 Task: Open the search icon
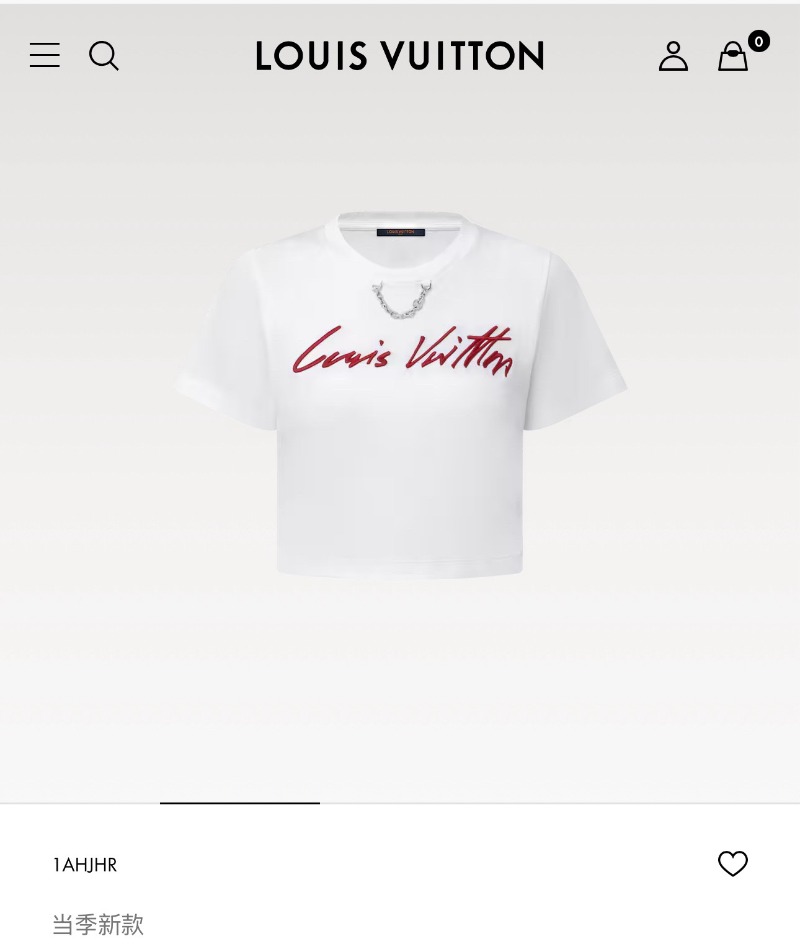pos(104,55)
